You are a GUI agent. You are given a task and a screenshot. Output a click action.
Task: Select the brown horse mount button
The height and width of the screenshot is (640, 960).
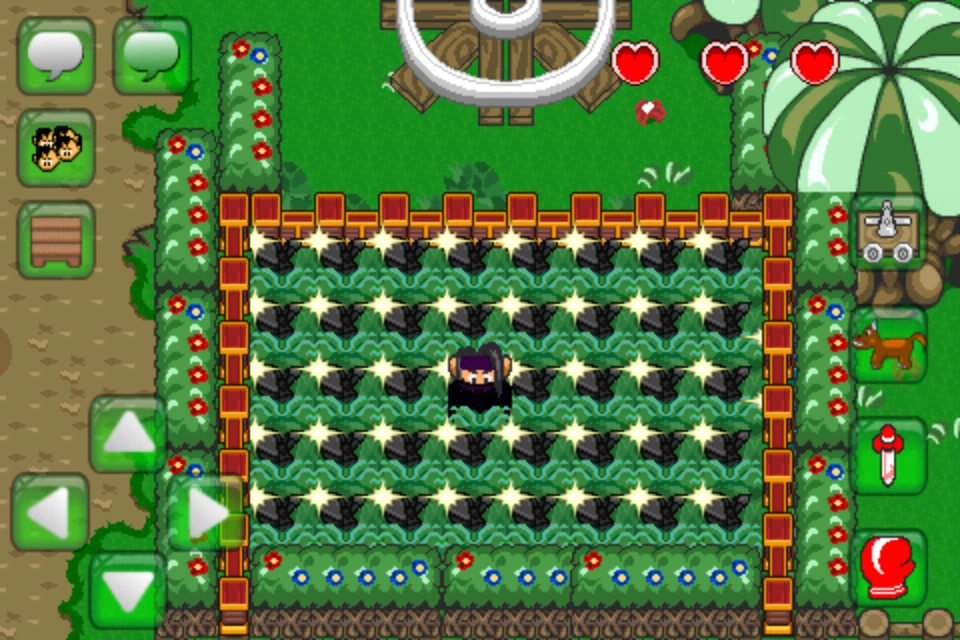[888, 345]
